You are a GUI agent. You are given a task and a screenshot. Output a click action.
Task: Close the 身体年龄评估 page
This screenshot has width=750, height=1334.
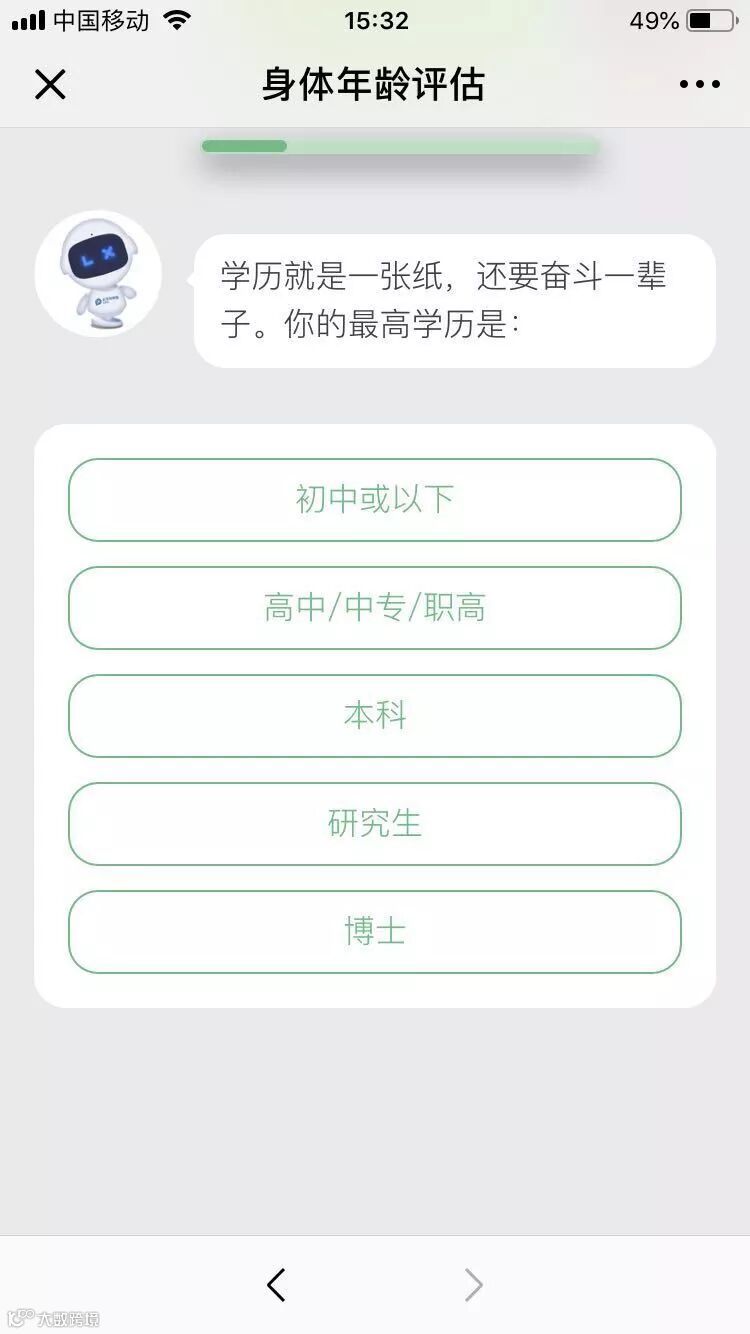pyautogui.click(x=50, y=85)
